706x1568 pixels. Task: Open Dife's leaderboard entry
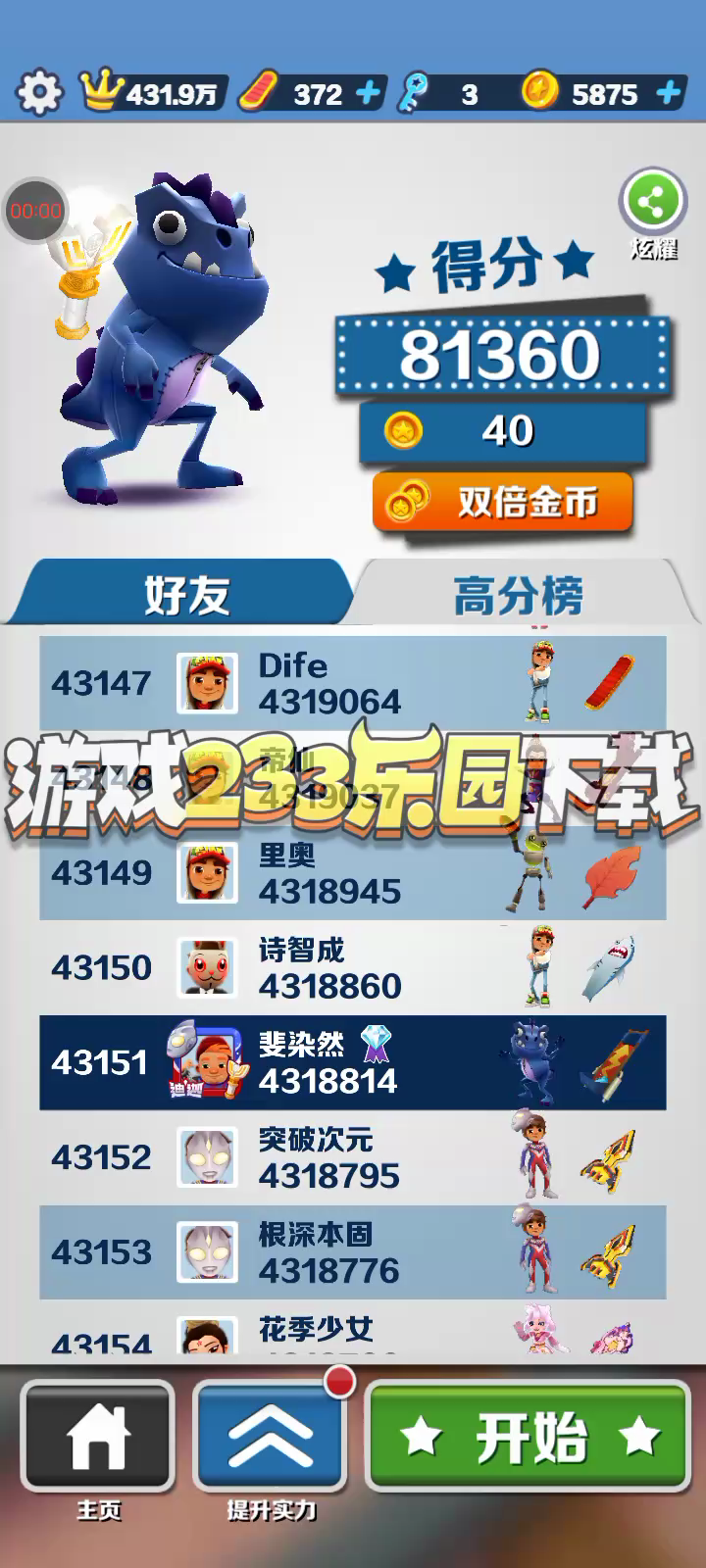click(x=353, y=683)
